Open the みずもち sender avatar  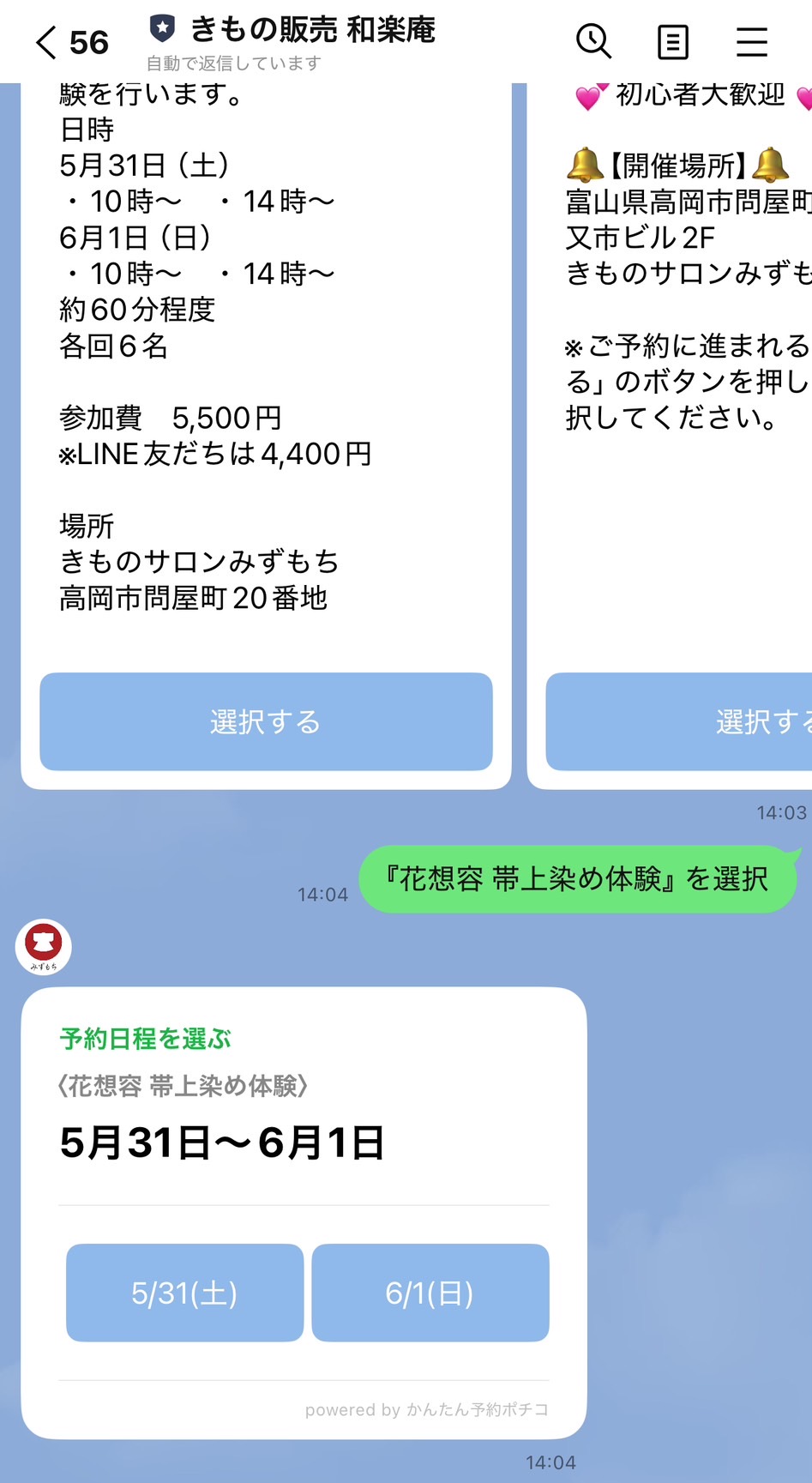44,947
